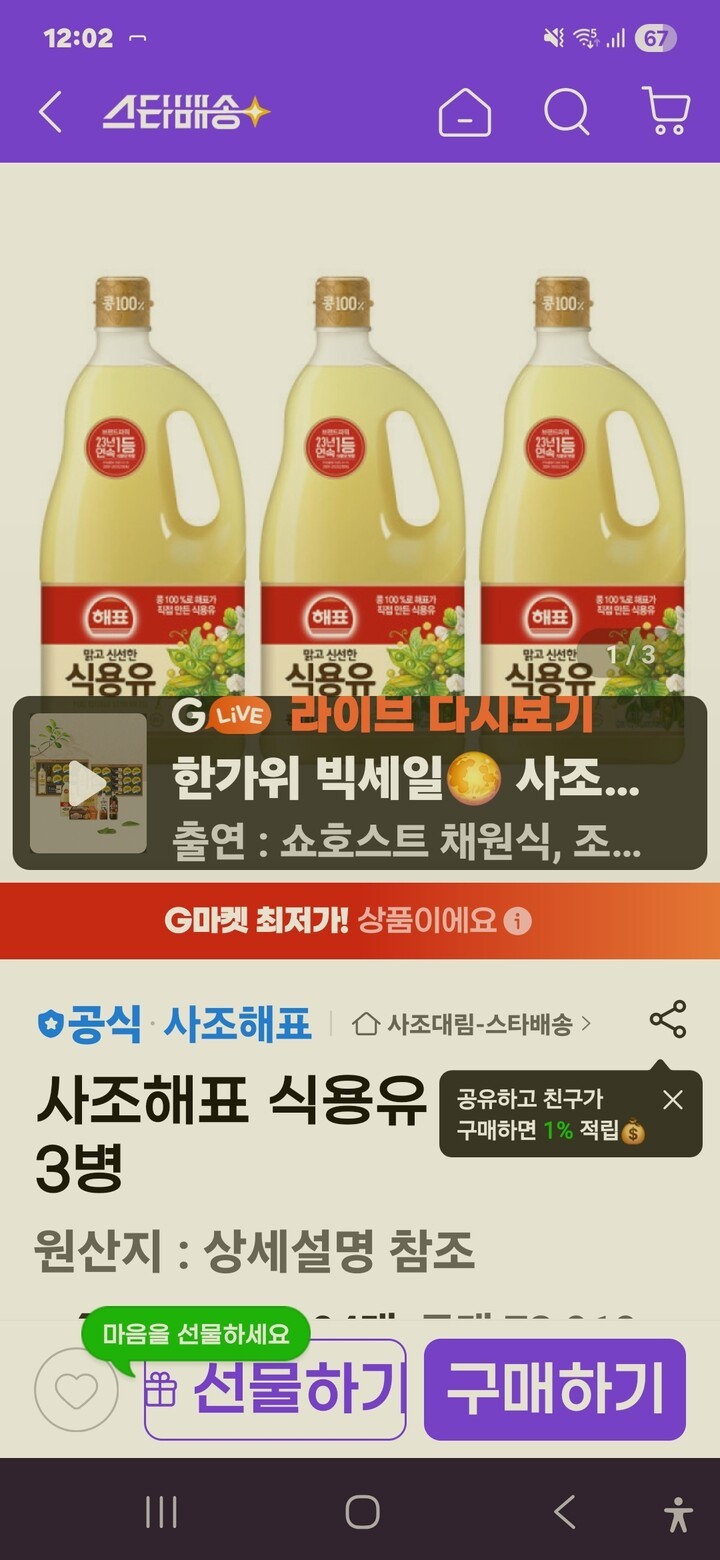Visit the 사조대림-스타배송 store
The width and height of the screenshot is (720, 1560).
pyautogui.click(x=472, y=1024)
